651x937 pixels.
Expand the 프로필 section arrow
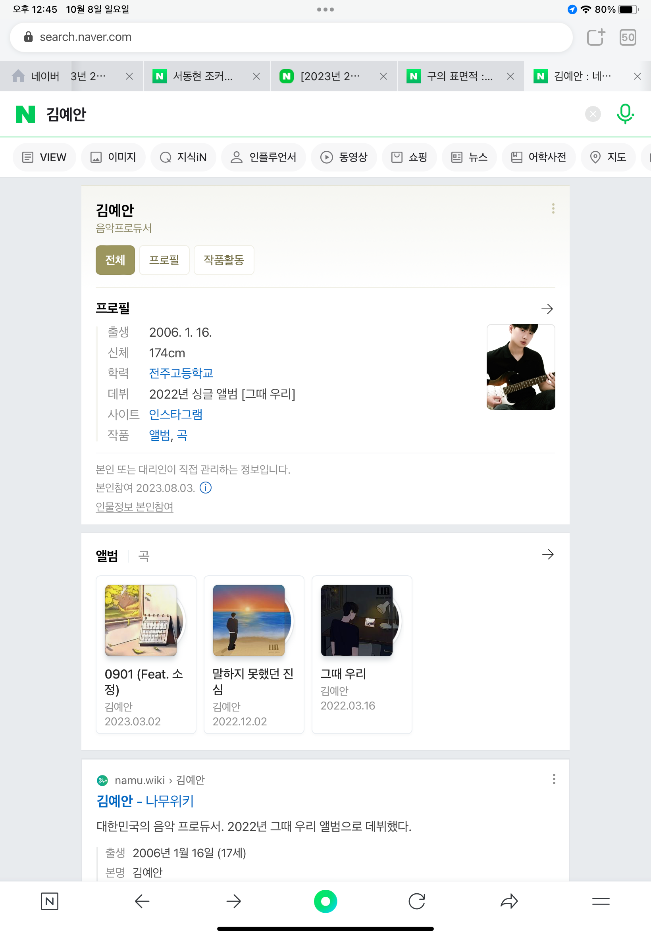click(547, 309)
